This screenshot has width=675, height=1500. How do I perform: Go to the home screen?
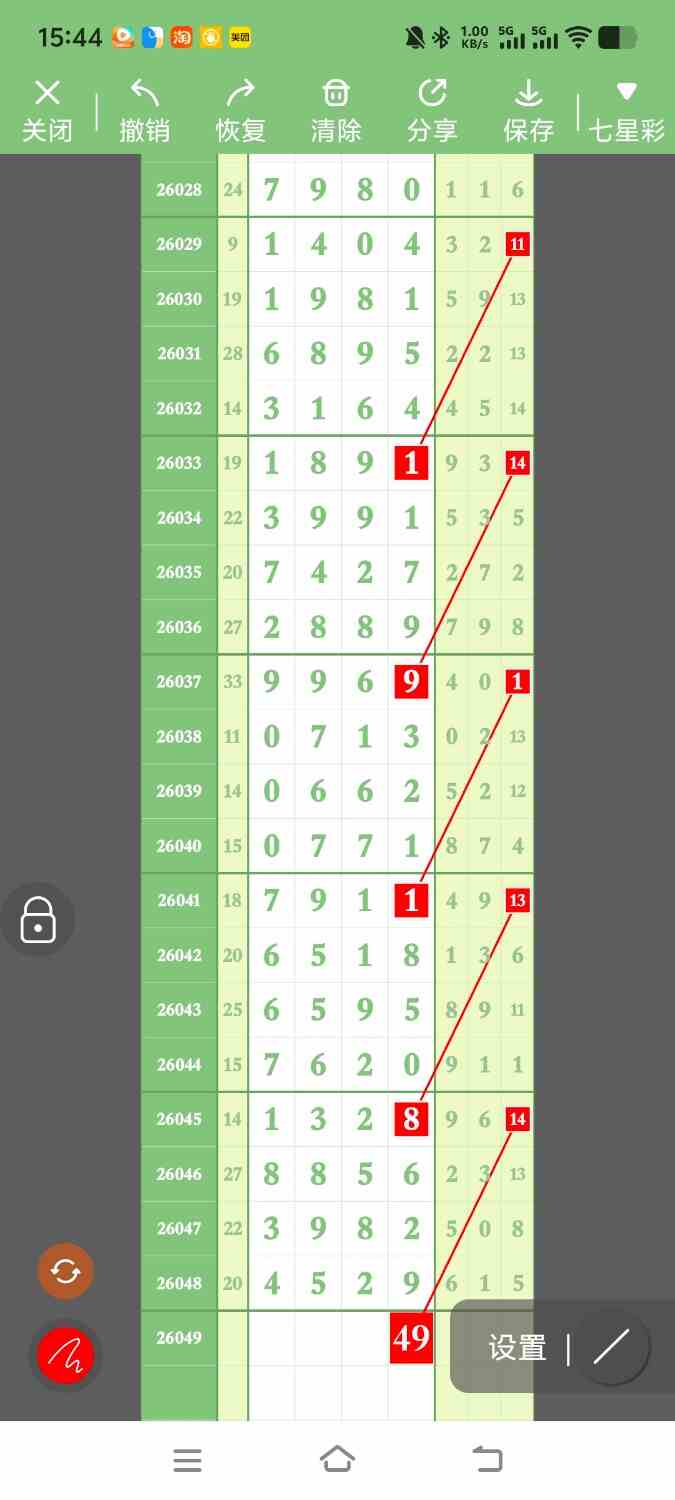337,1460
